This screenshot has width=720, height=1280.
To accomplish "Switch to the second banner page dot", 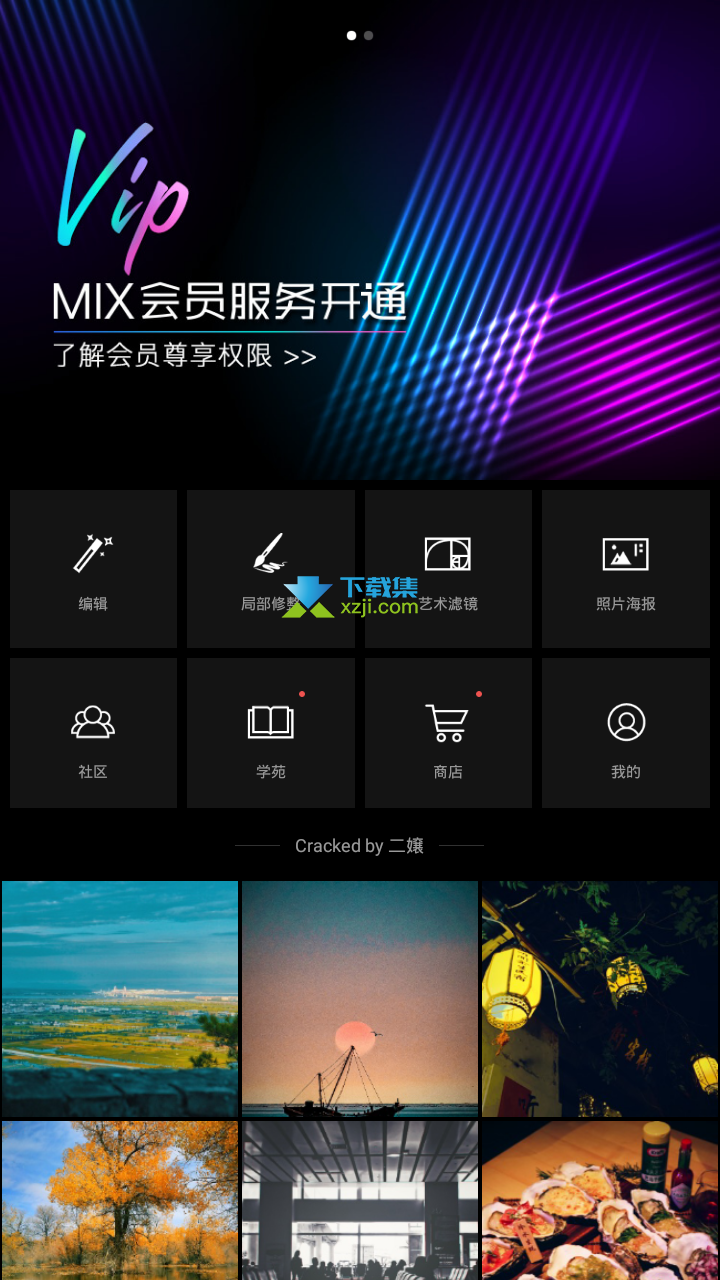I will pos(369,35).
